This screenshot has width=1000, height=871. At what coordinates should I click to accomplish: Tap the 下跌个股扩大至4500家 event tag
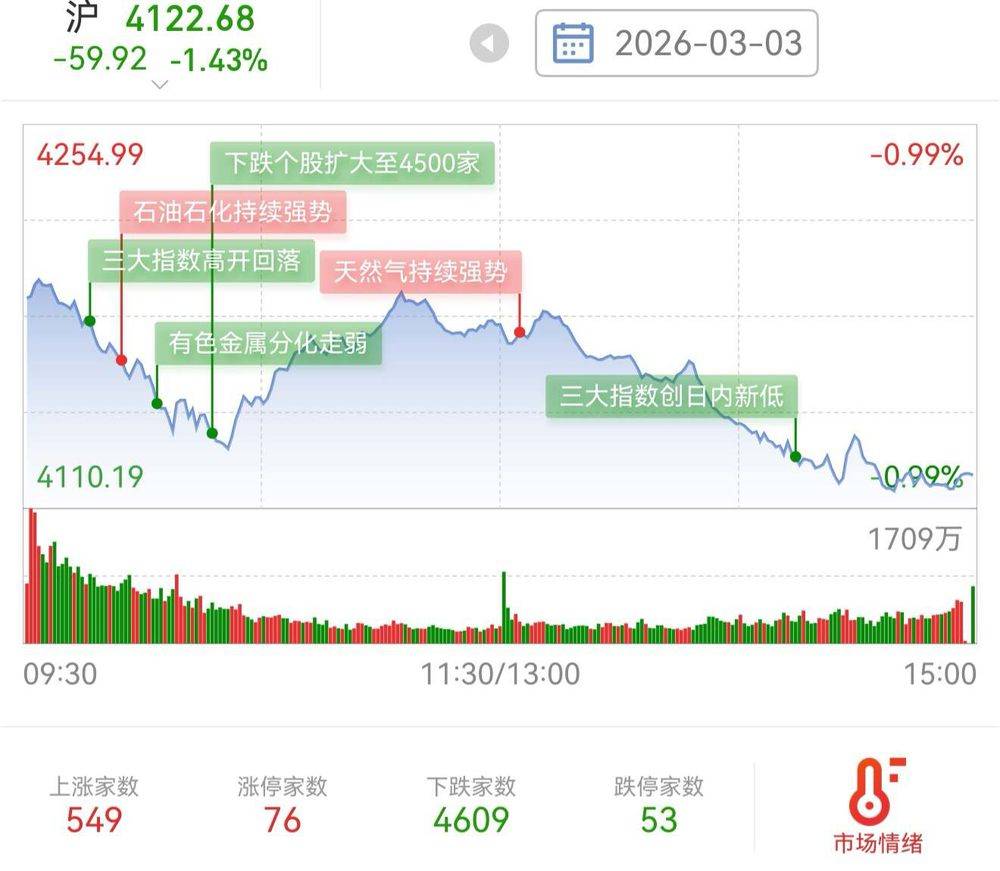[x=353, y=163]
